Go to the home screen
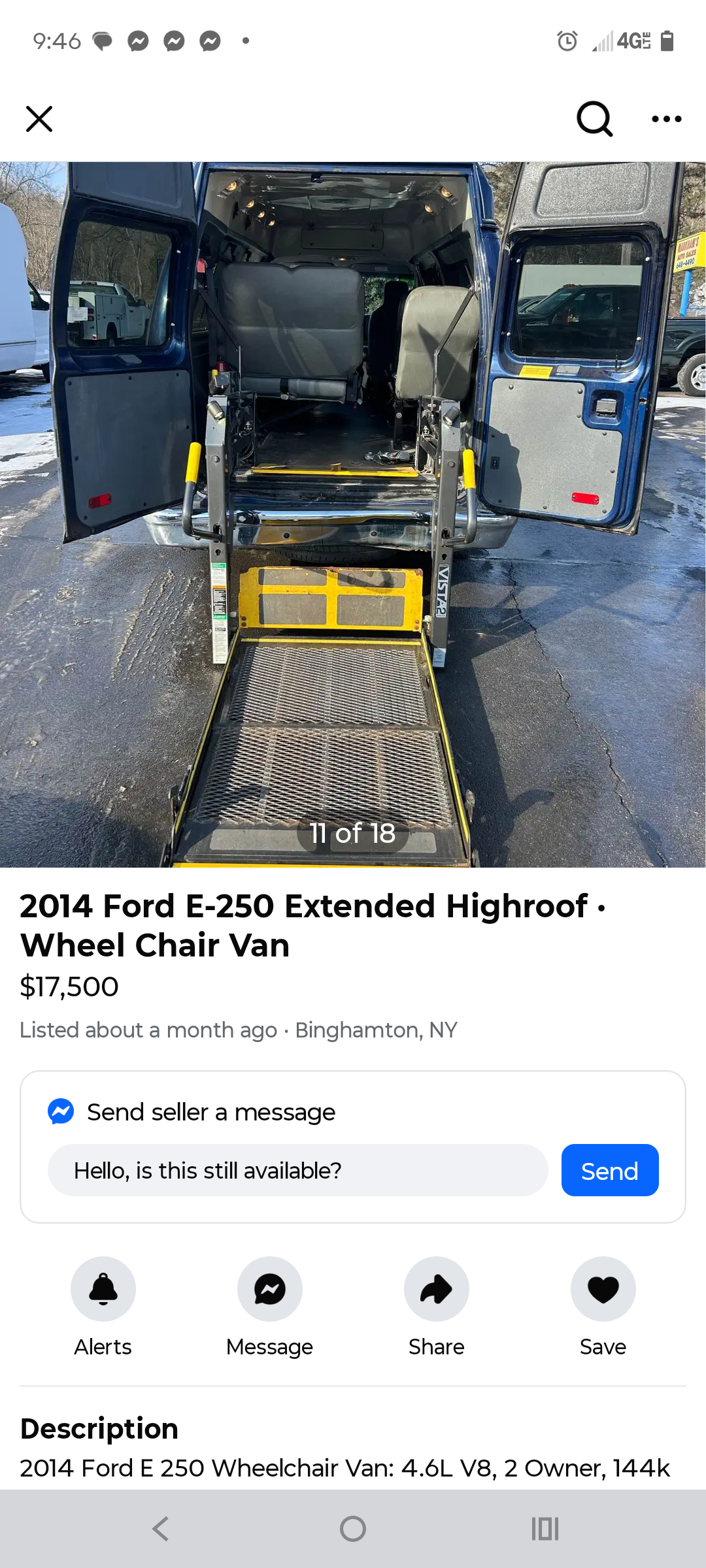Viewport: 706px width, 1568px height. (x=353, y=1529)
